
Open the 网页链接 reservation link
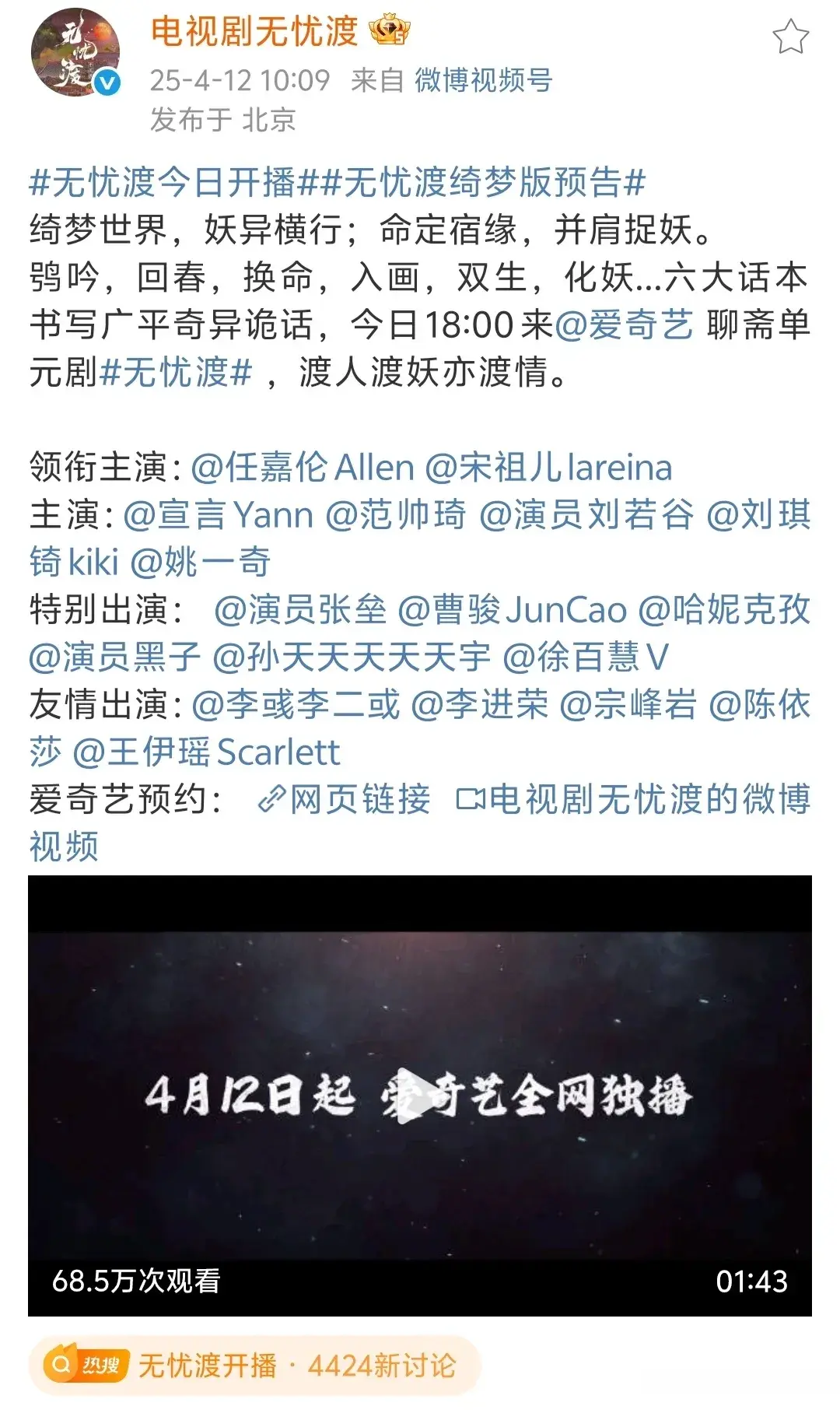coord(344,800)
